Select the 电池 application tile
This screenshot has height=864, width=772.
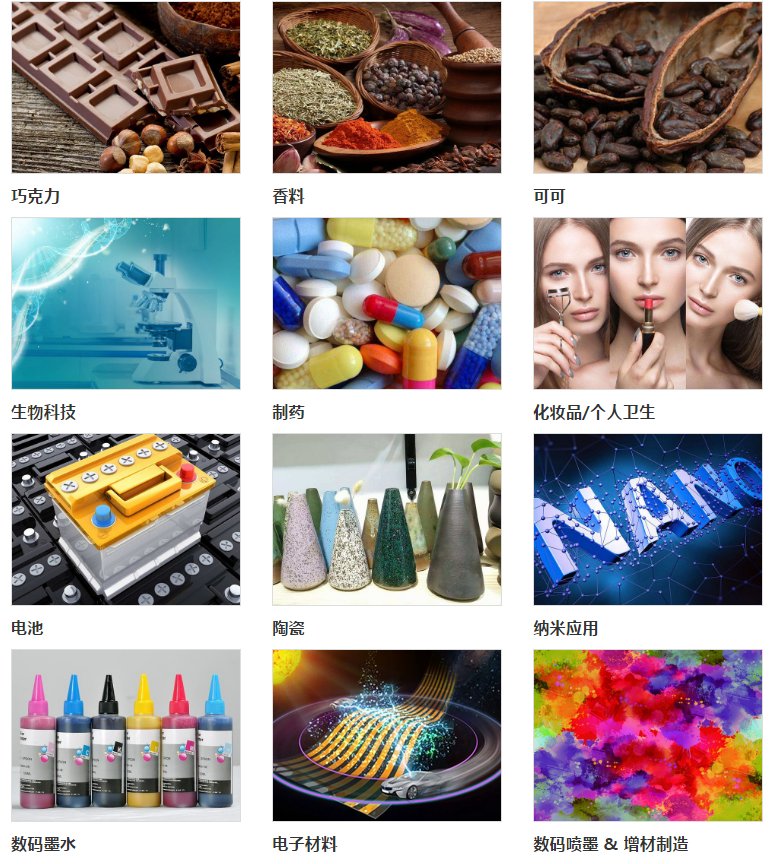[x=126, y=519]
